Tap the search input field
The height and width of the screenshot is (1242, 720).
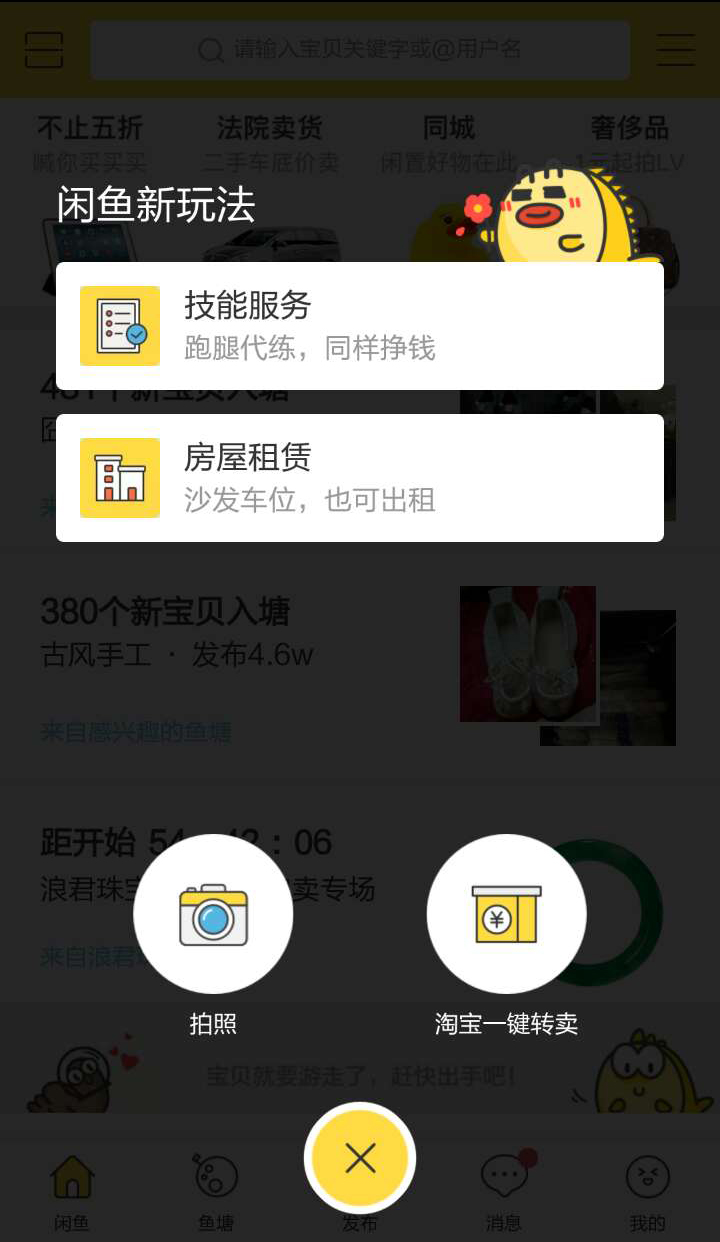(x=360, y=49)
